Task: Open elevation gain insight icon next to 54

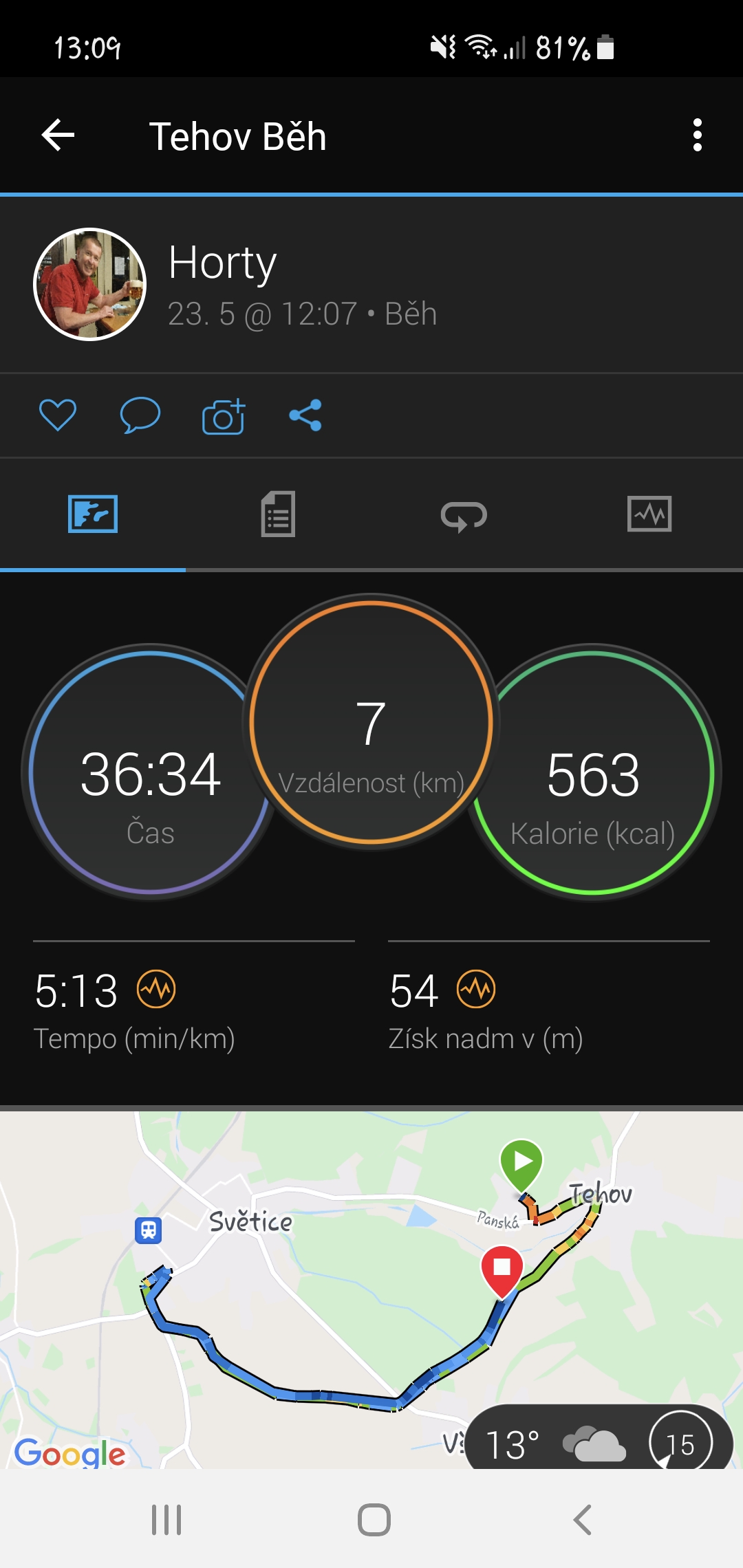Action: pos(476,990)
